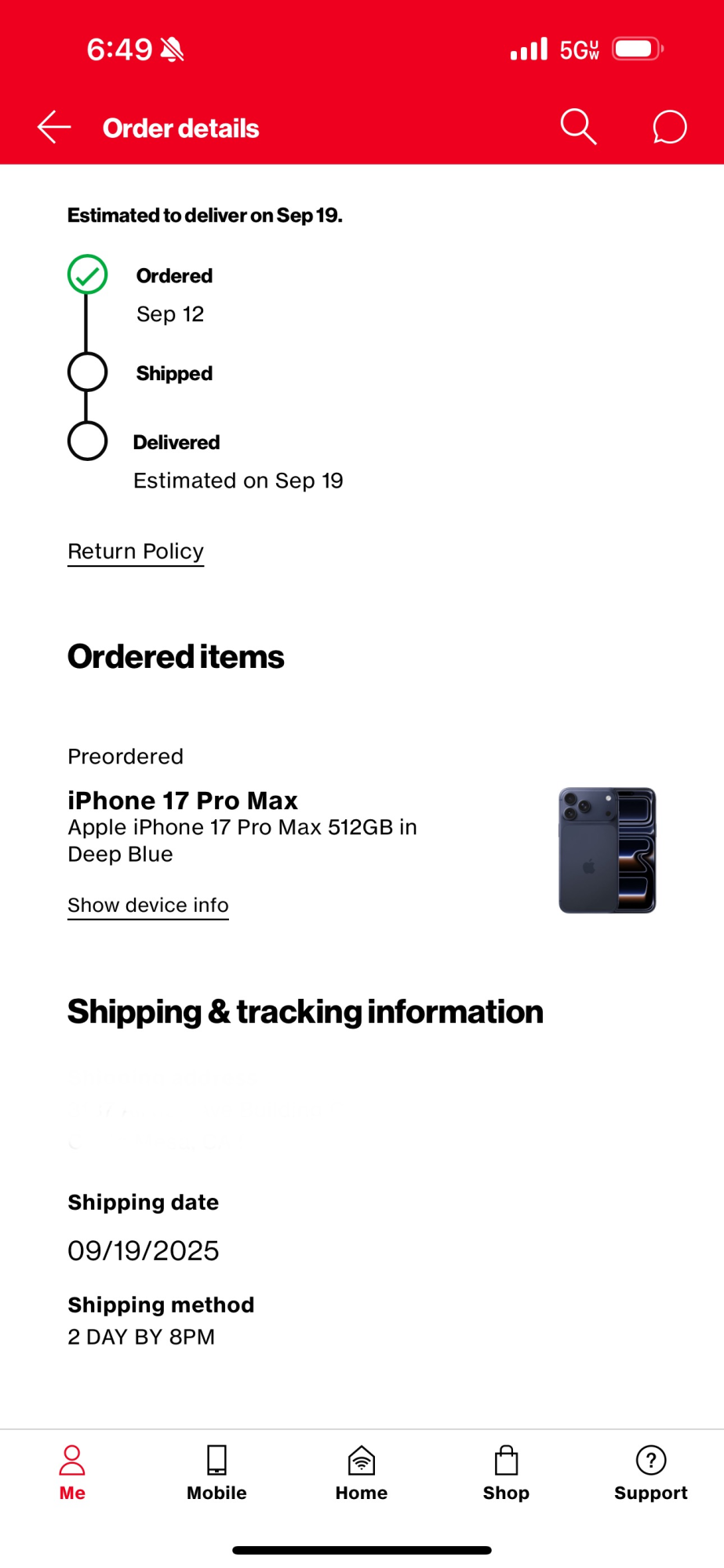Switch to the Me tab
This screenshot has width=724, height=1568.
coord(72,1472)
